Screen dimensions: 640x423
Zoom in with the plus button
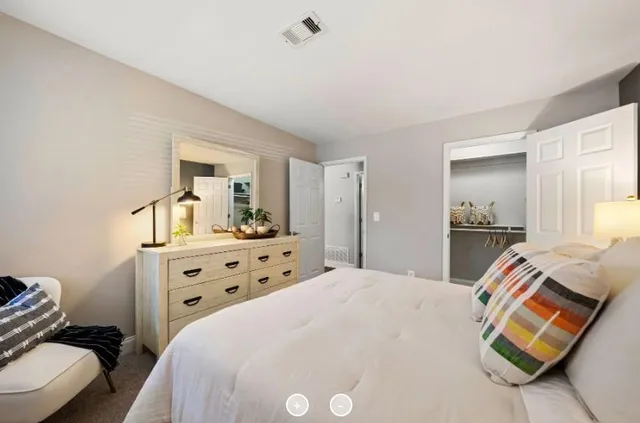[x=297, y=405]
